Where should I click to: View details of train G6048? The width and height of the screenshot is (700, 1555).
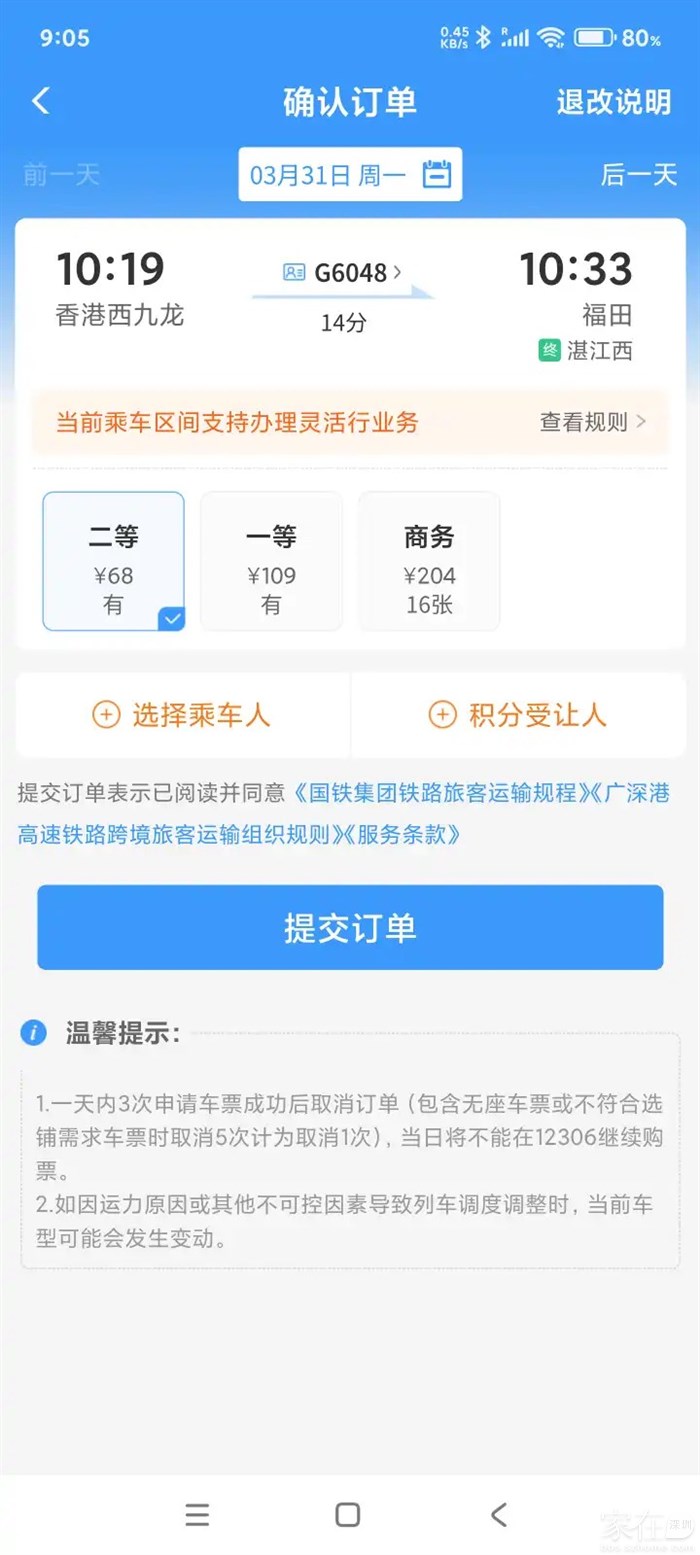tap(343, 272)
